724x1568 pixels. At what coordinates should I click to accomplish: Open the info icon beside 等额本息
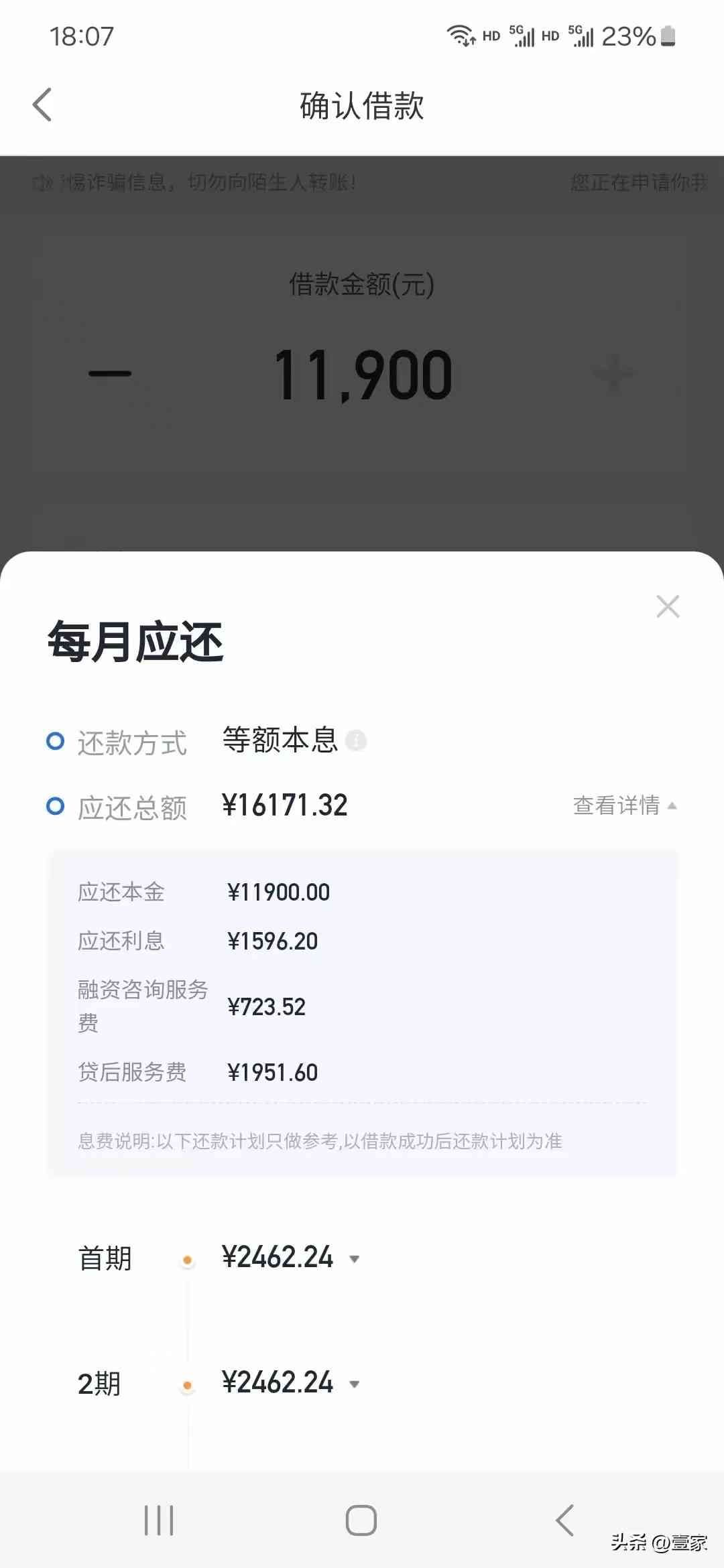(356, 740)
